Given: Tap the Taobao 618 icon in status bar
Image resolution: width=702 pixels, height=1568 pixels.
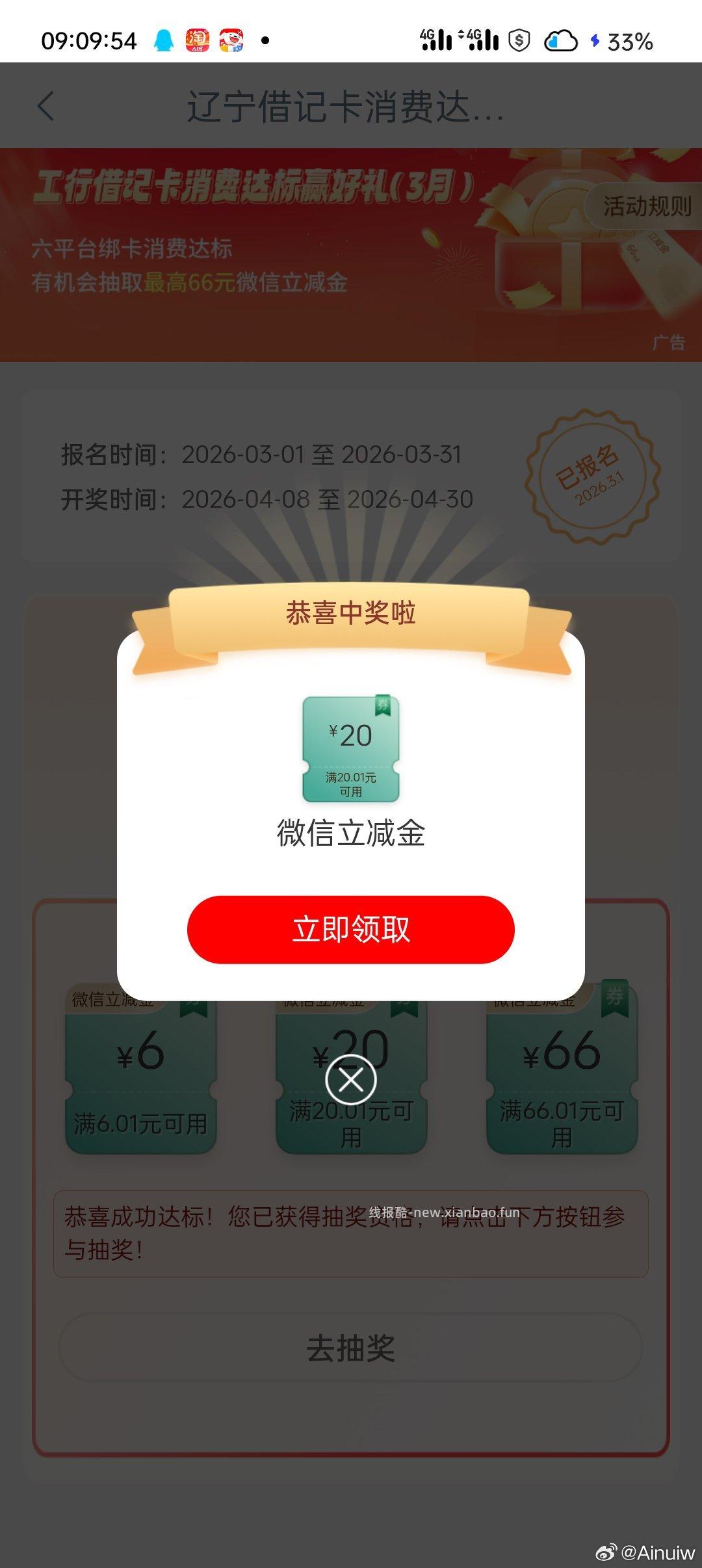Looking at the screenshot, I should 197,40.
